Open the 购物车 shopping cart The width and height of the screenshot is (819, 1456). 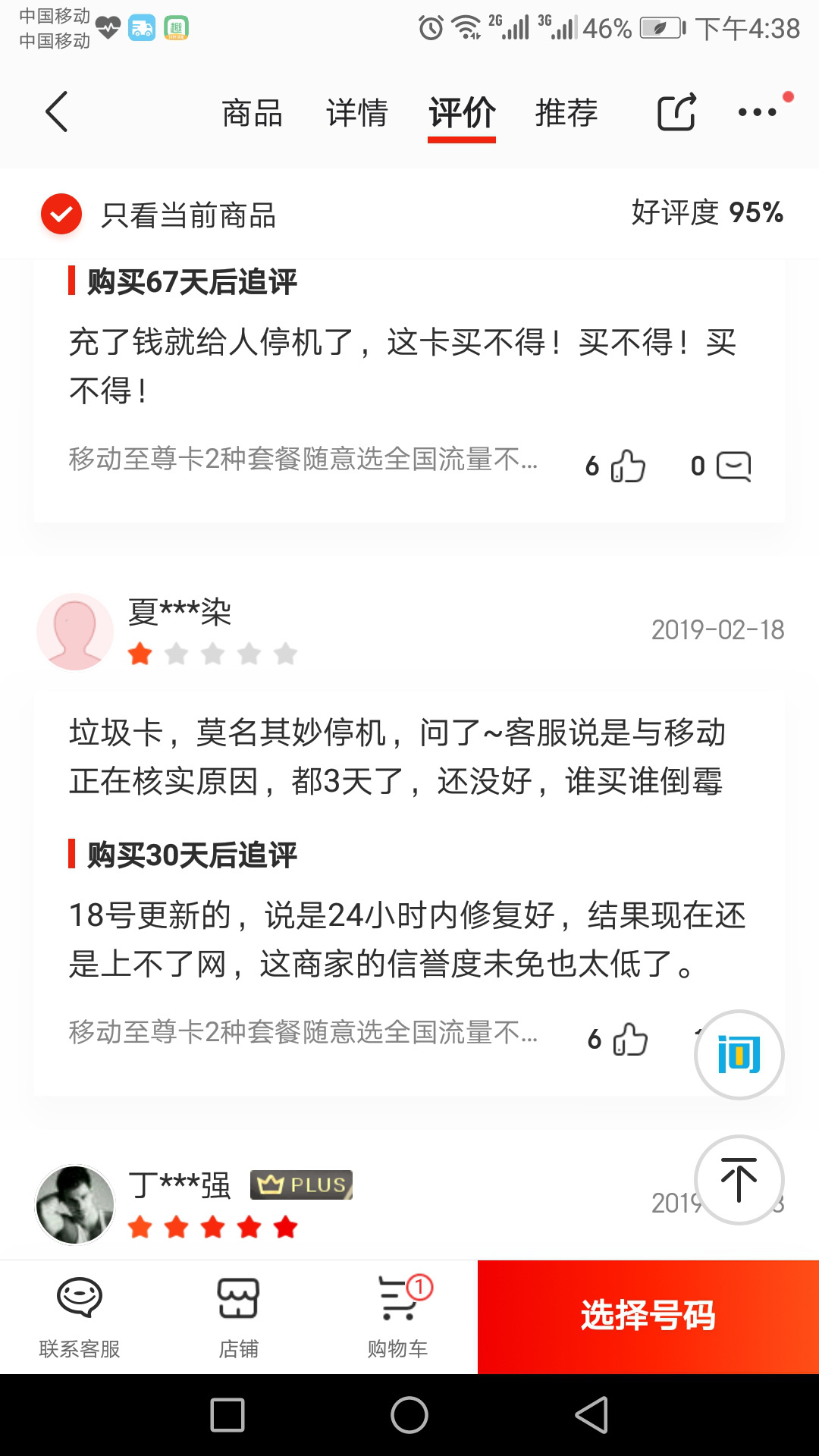pyautogui.click(x=398, y=1317)
